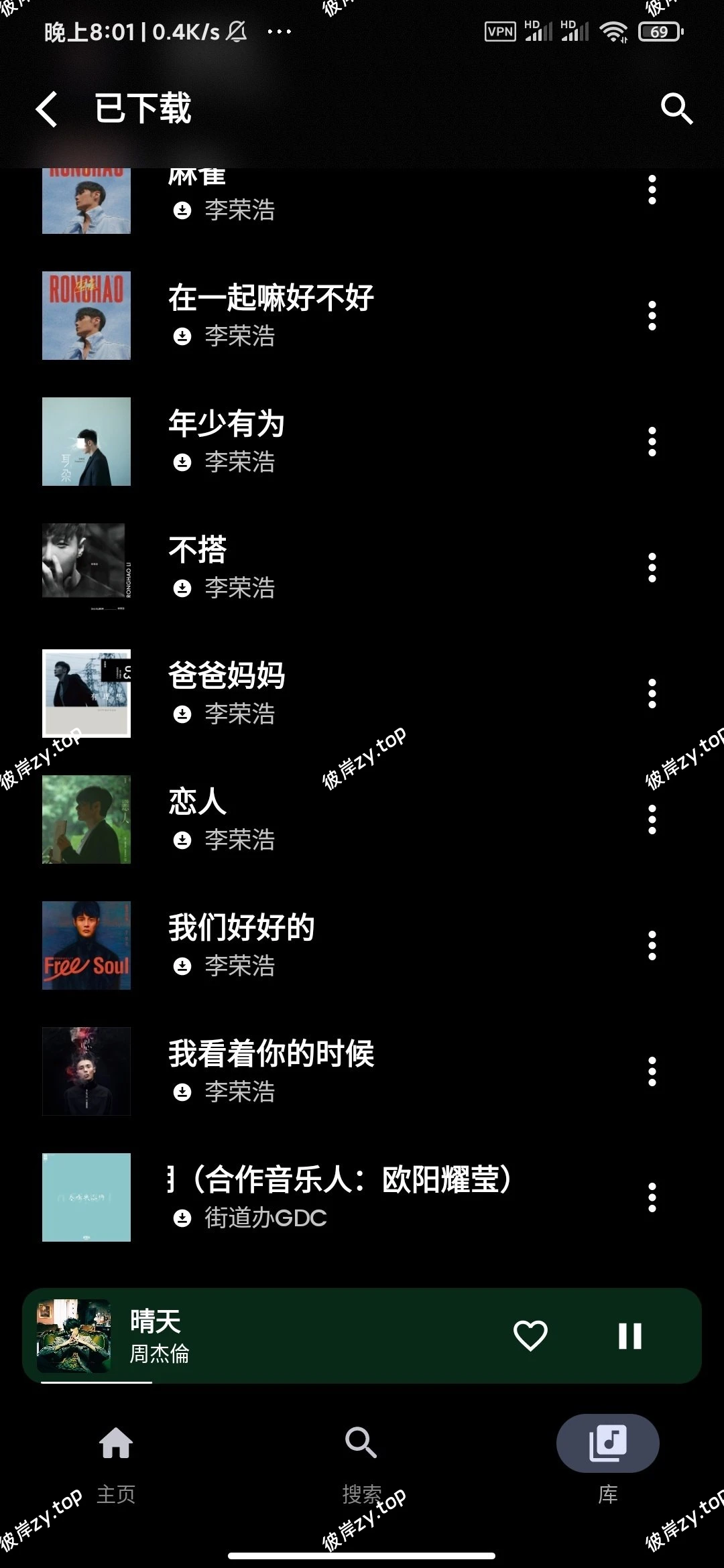Viewport: 724px width, 1568px height.
Task: Open the three-dot menu for 在一起嘛好不好
Action: 652,315
